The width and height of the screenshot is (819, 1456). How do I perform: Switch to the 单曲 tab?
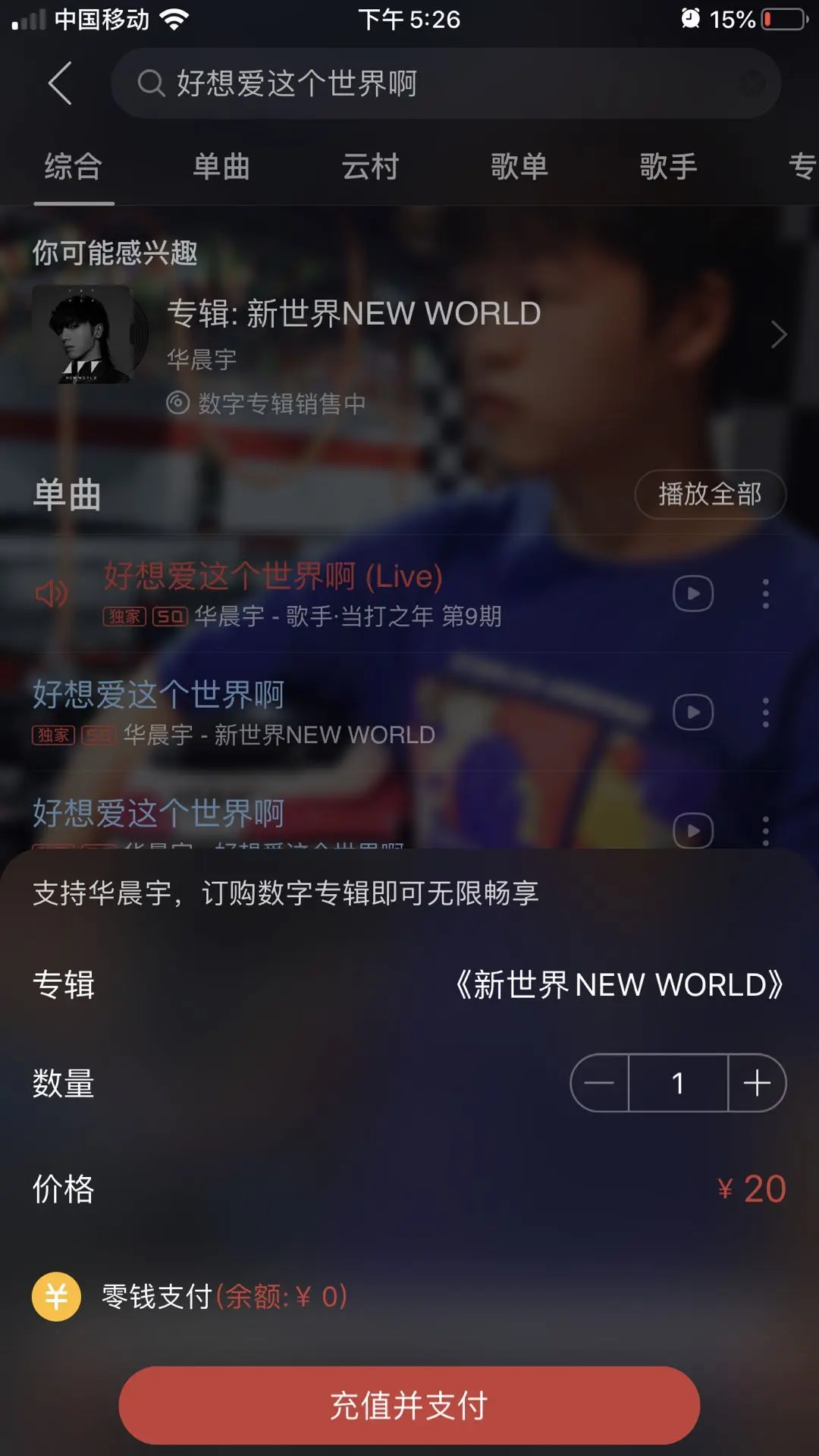click(221, 167)
